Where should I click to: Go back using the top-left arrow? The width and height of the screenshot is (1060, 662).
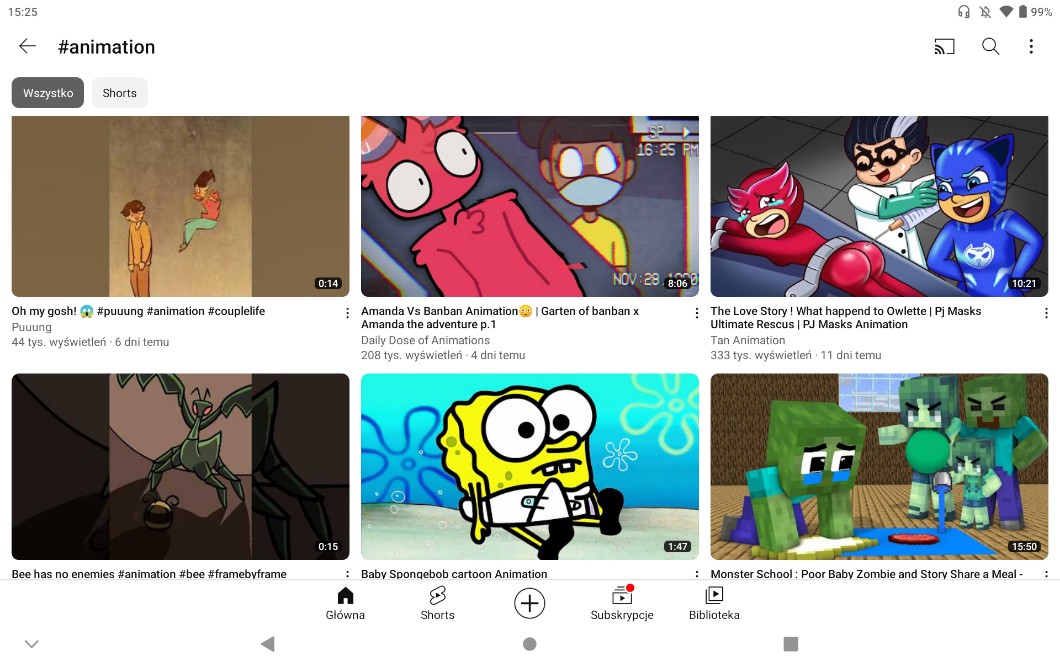click(27, 46)
